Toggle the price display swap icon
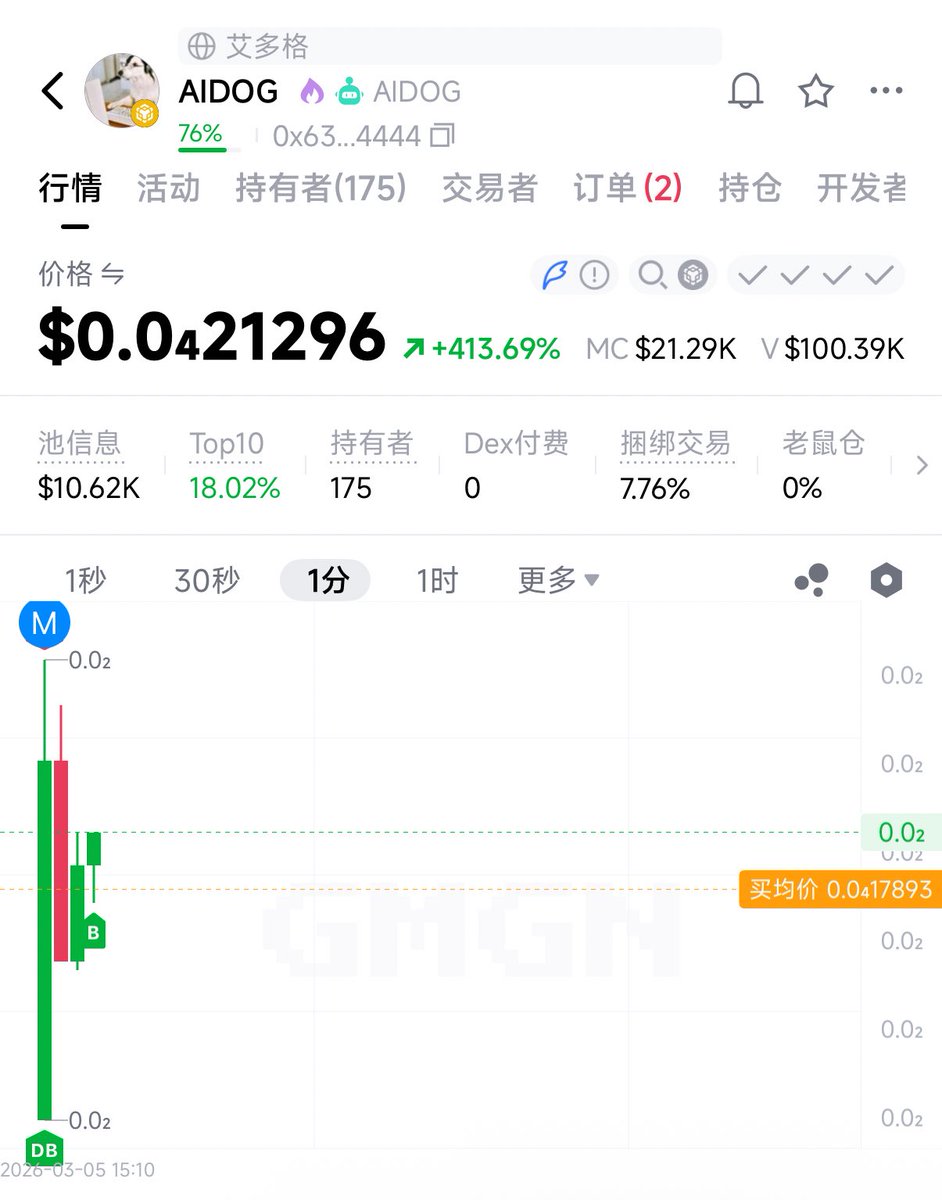942x1200 pixels. [x=113, y=275]
